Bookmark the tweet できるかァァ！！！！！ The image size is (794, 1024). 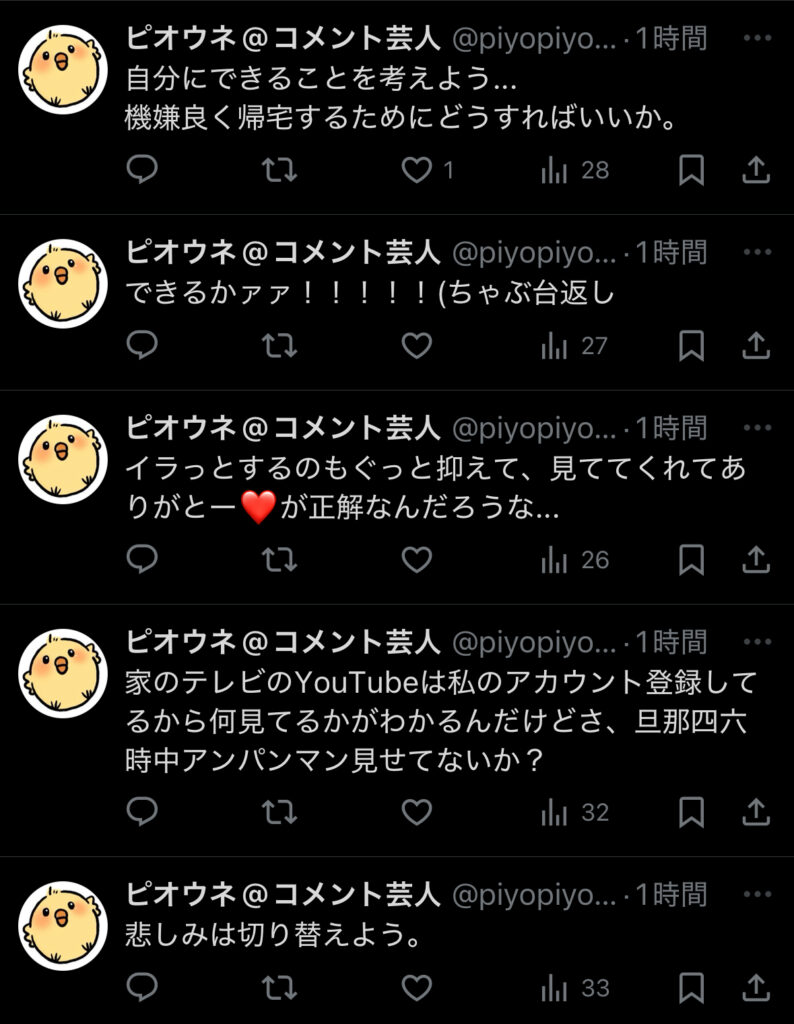691,346
